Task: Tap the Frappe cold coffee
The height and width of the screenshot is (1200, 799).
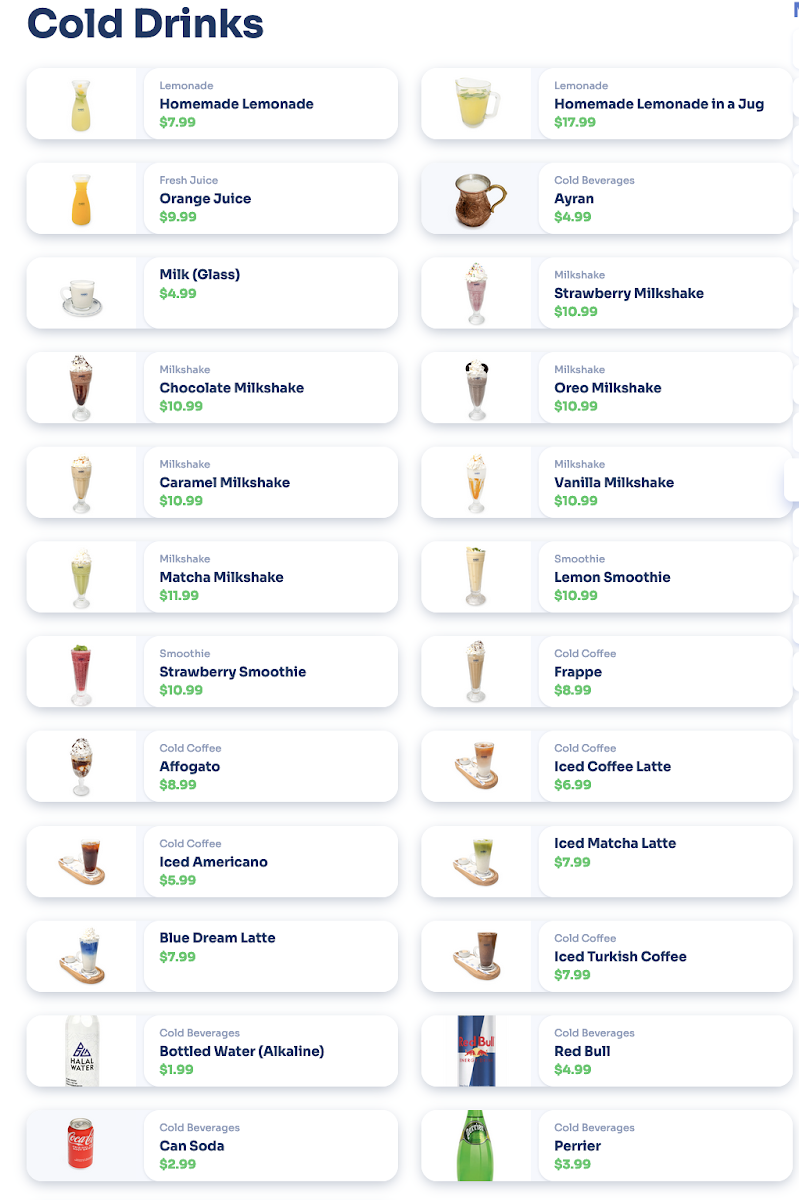Action: click(x=607, y=672)
